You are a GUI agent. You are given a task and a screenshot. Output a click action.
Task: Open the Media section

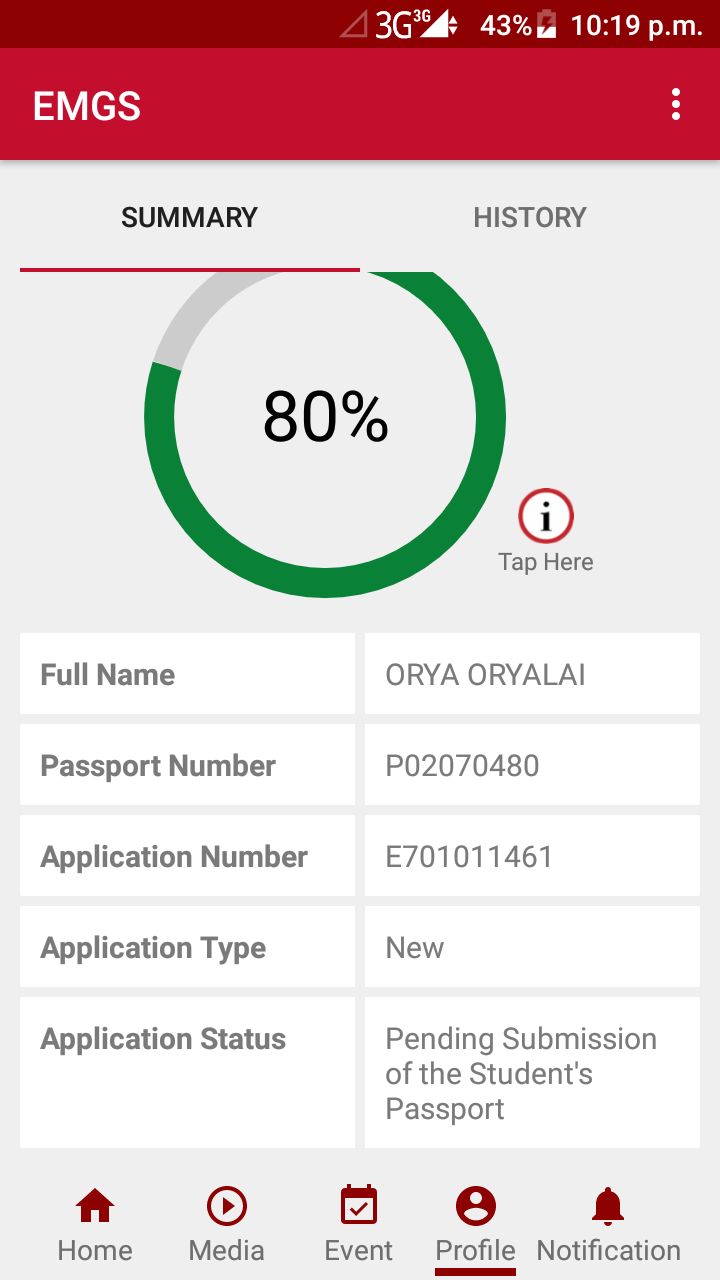click(x=227, y=1225)
